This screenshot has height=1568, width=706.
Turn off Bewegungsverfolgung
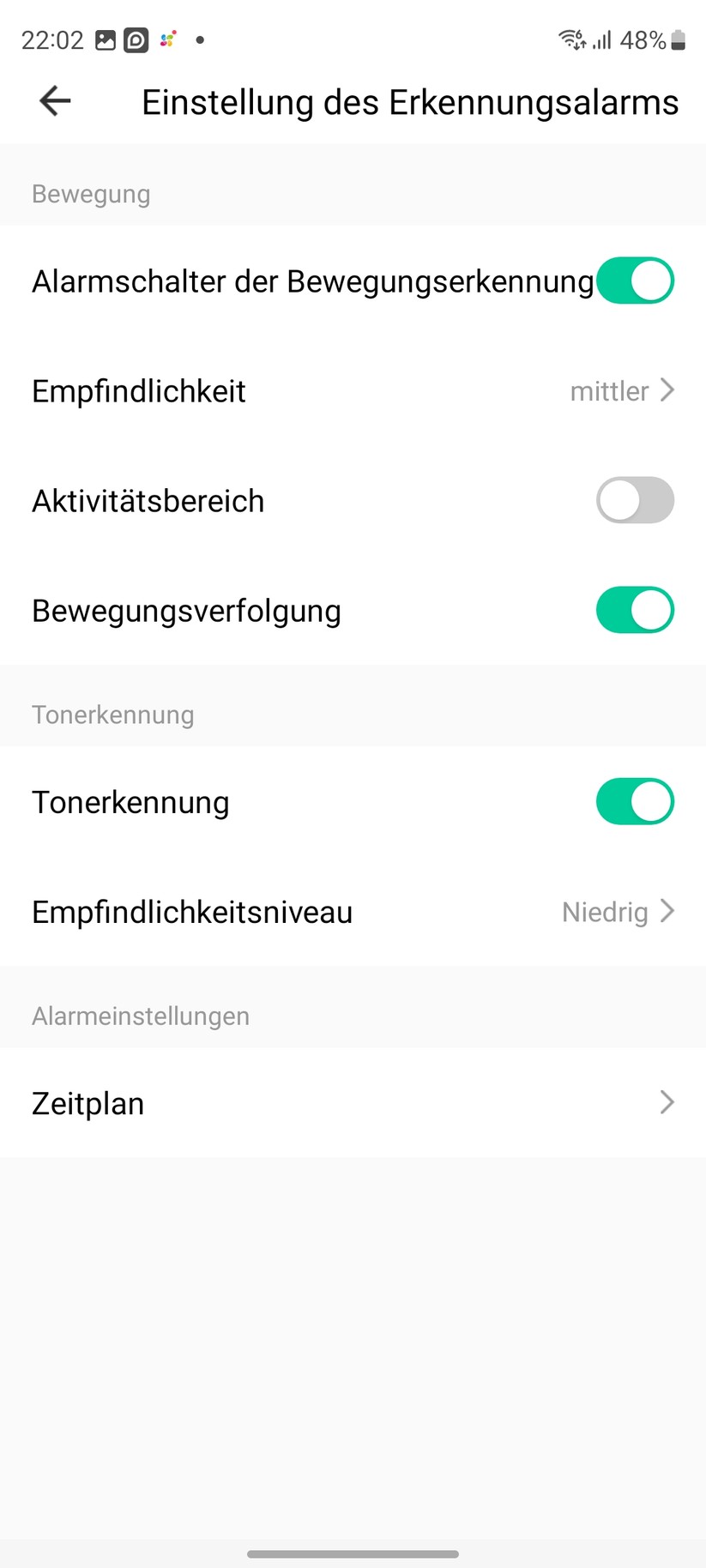634,610
